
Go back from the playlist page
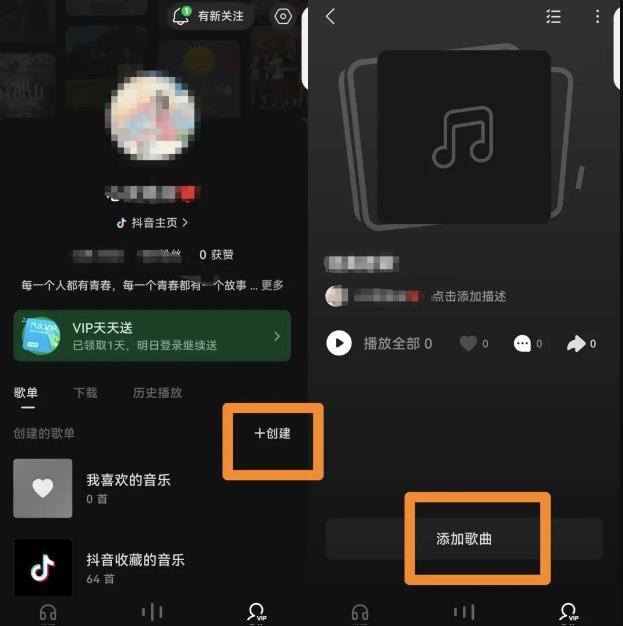point(331,16)
